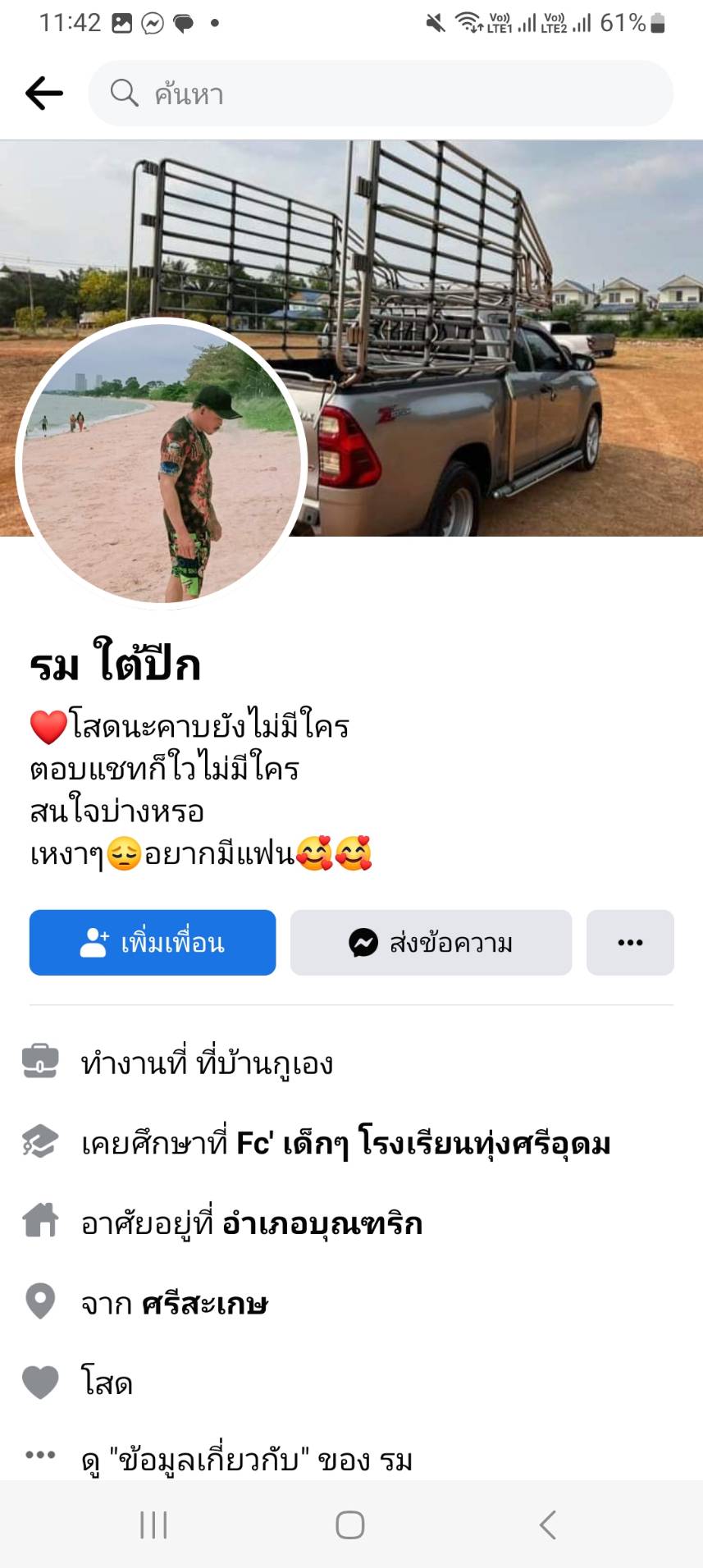The image size is (703, 1568).
Task: Open recent apps from navigation bar
Action: pos(153,1525)
